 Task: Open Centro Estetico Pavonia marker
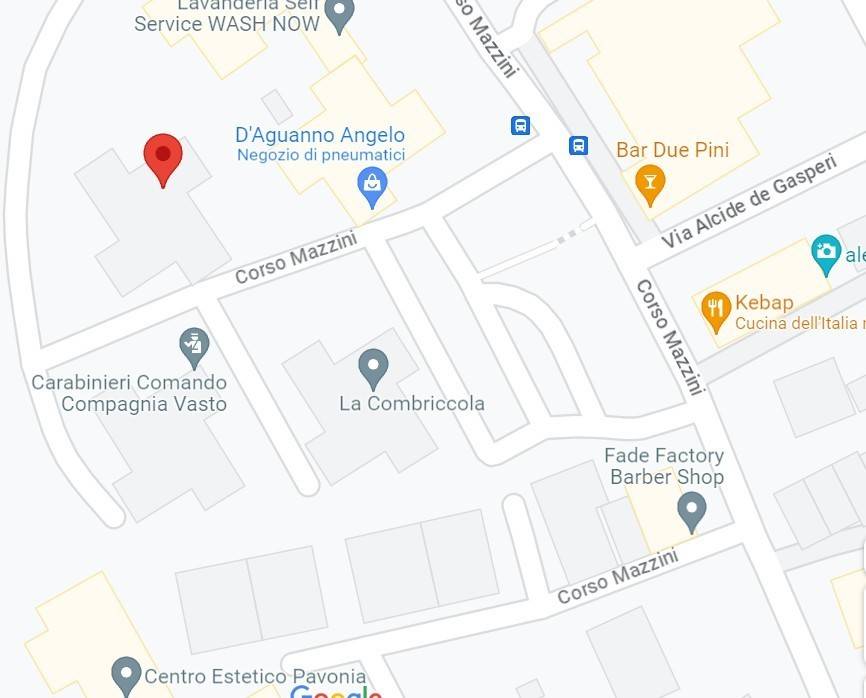[x=126, y=674]
